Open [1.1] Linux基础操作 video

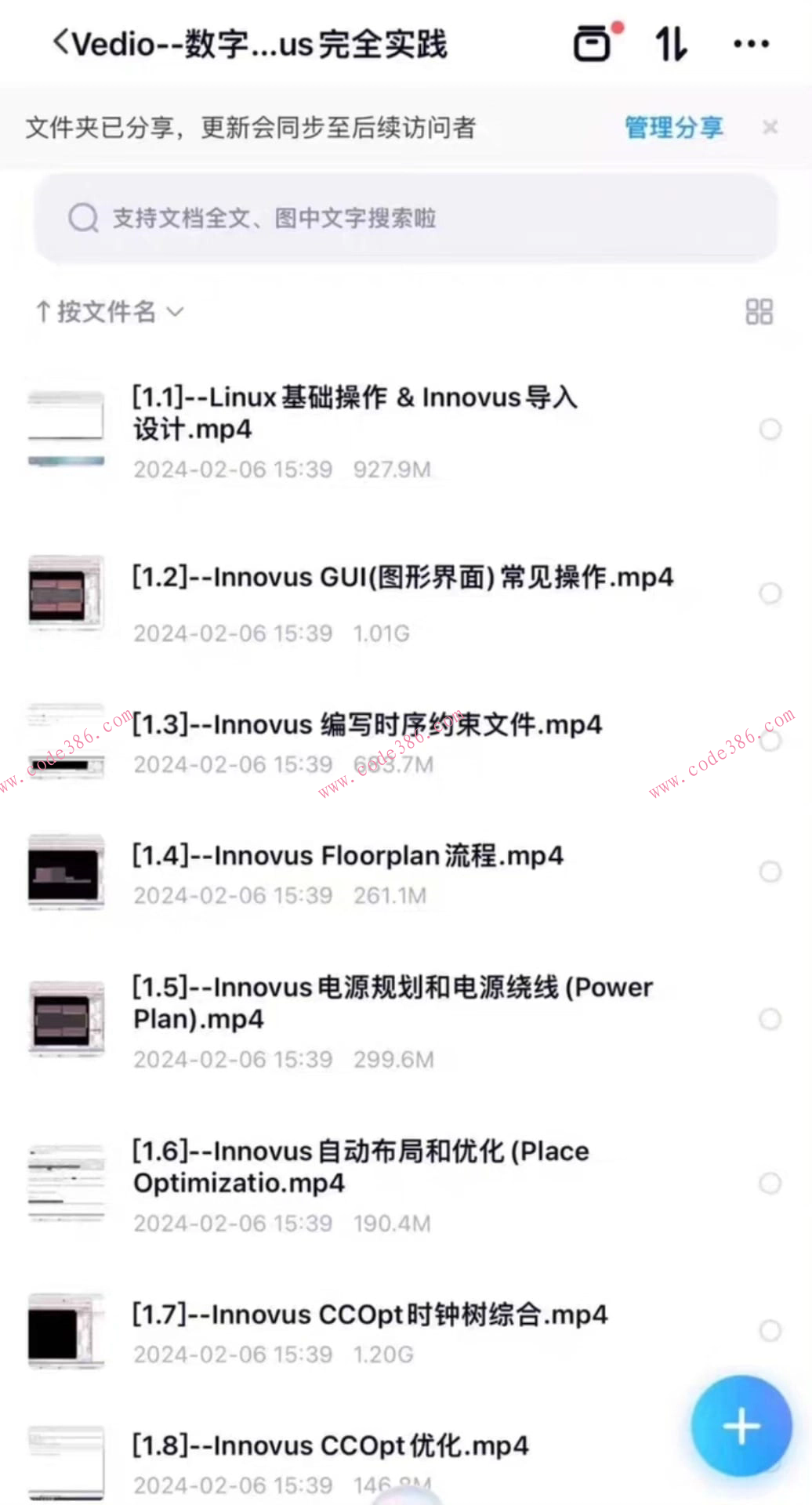click(x=354, y=413)
